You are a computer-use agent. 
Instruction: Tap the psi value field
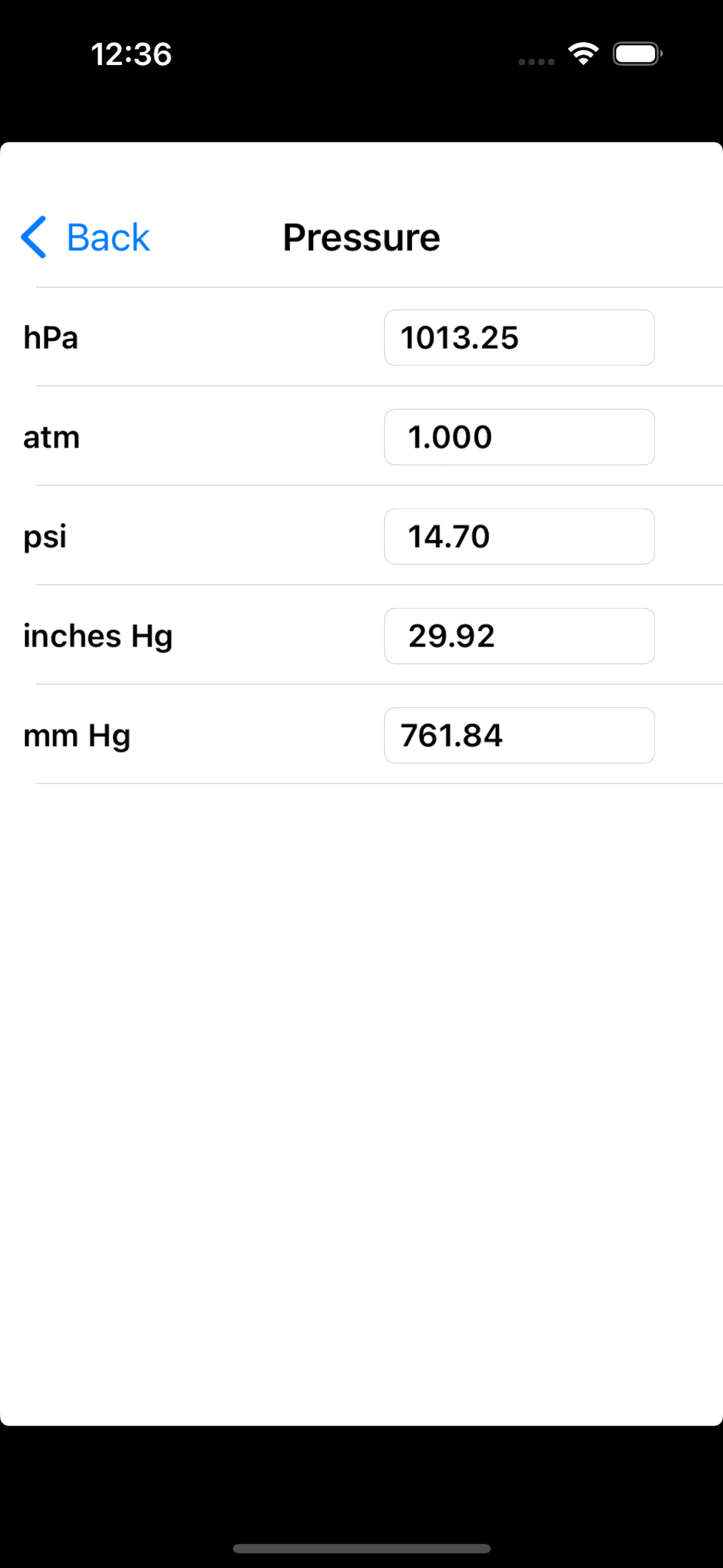(519, 536)
